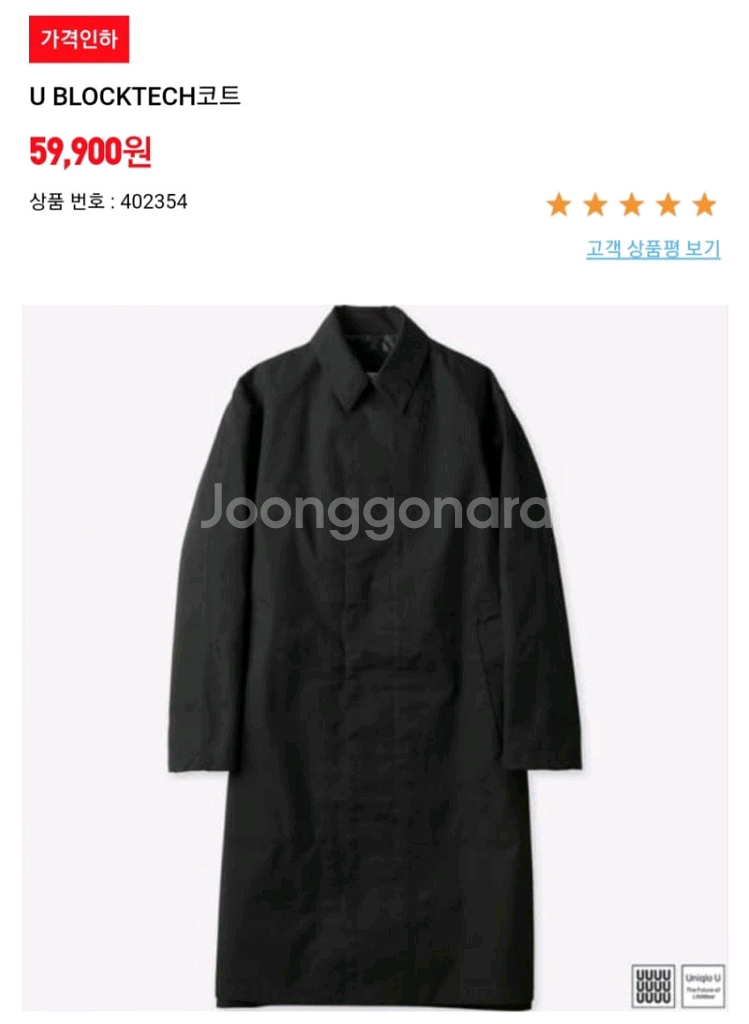Click the second star in the rating row
749x1024 pixels.
pos(596,204)
